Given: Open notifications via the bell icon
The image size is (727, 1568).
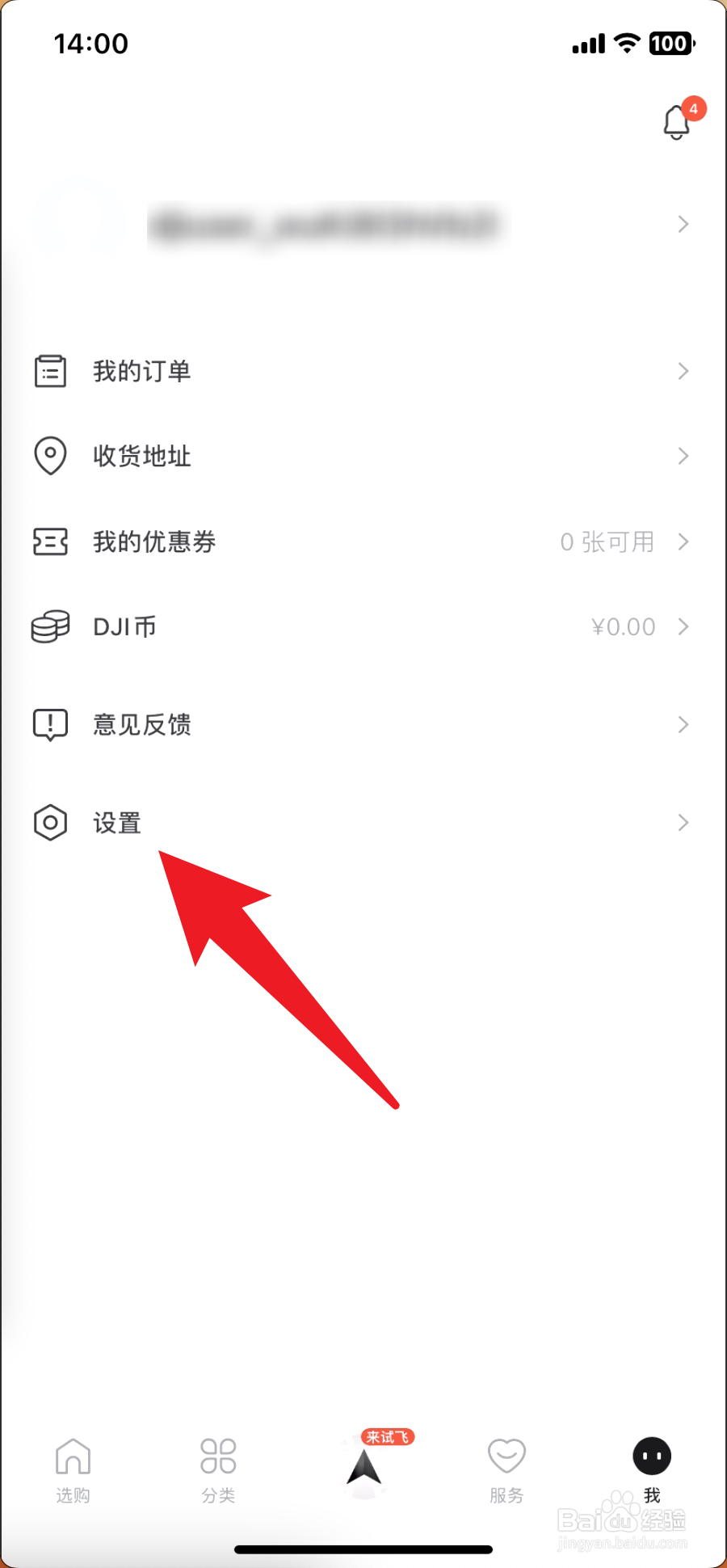Looking at the screenshot, I should click(675, 122).
